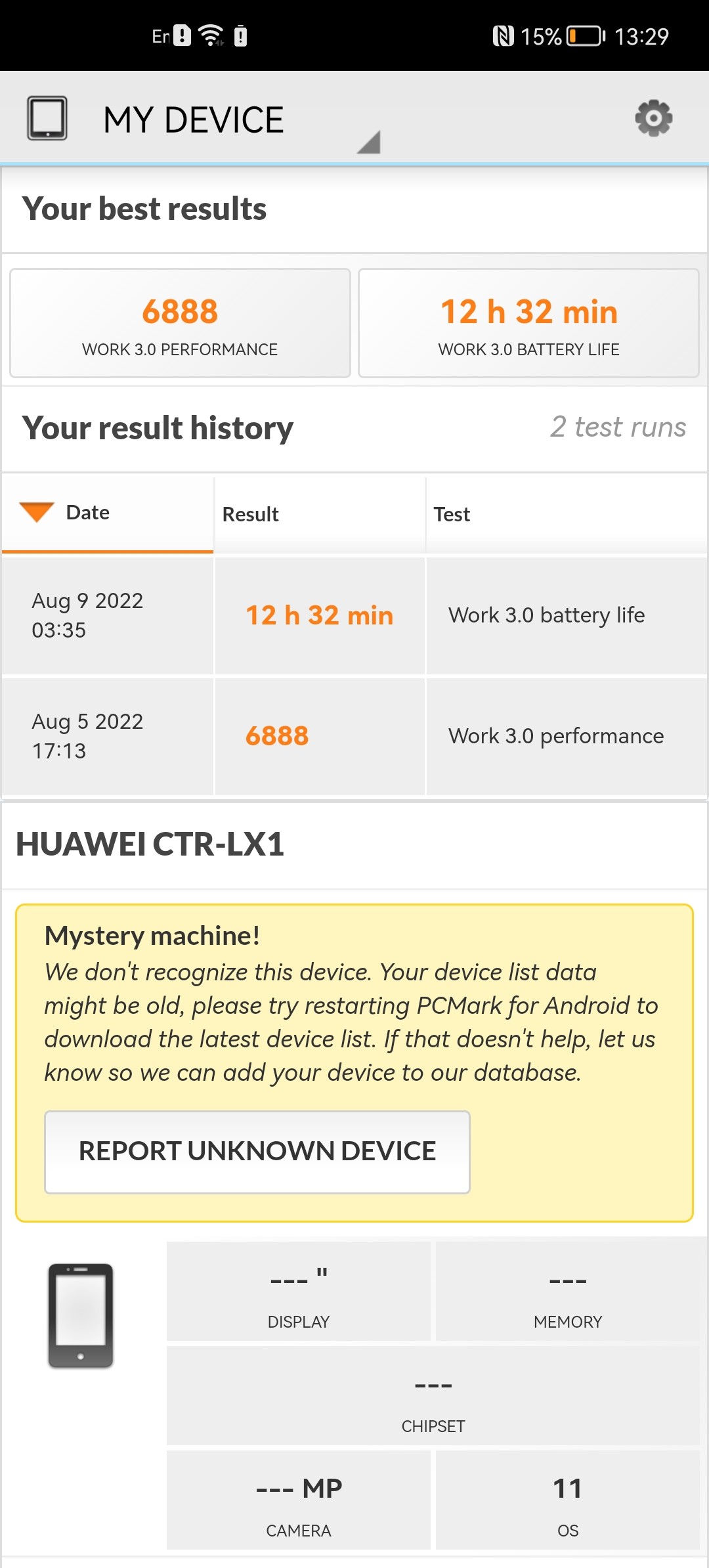Image resolution: width=709 pixels, height=1568 pixels.
Task: Open the Aug 9 2022 battery life result
Action: point(354,615)
